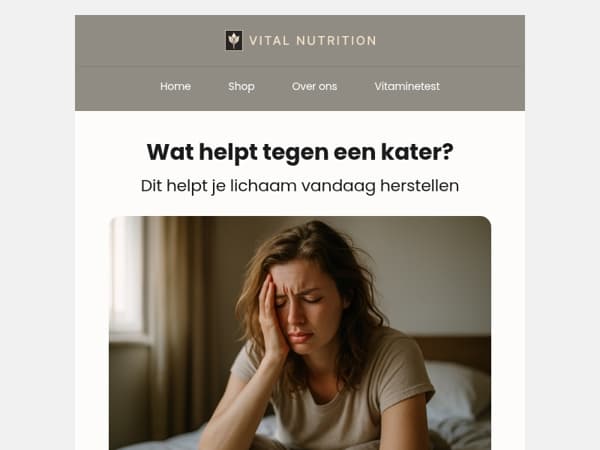Open the Home link
The image size is (600, 450).
175,86
